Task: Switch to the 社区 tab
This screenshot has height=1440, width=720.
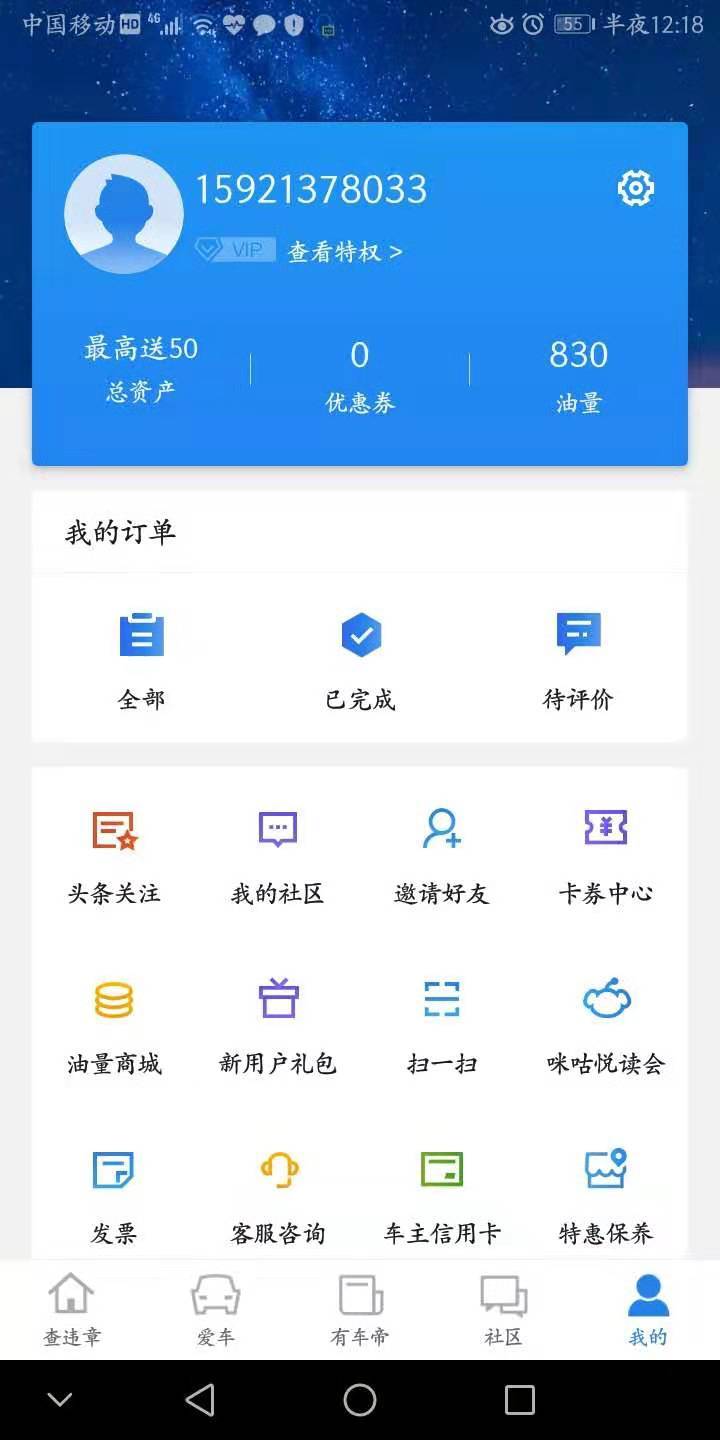Action: (x=504, y=1309)
